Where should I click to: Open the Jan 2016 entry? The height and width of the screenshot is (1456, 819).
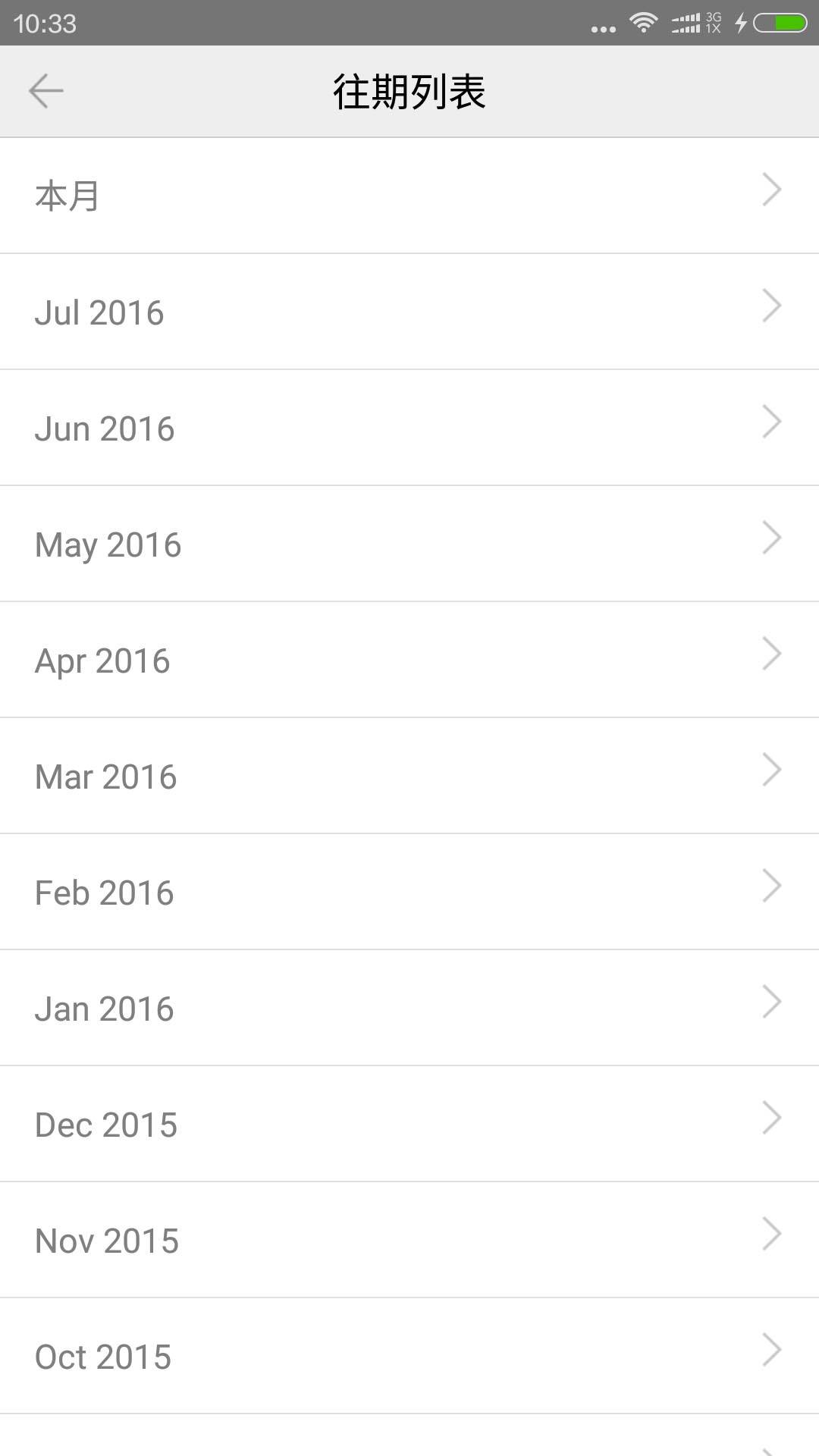(409, 1009)
